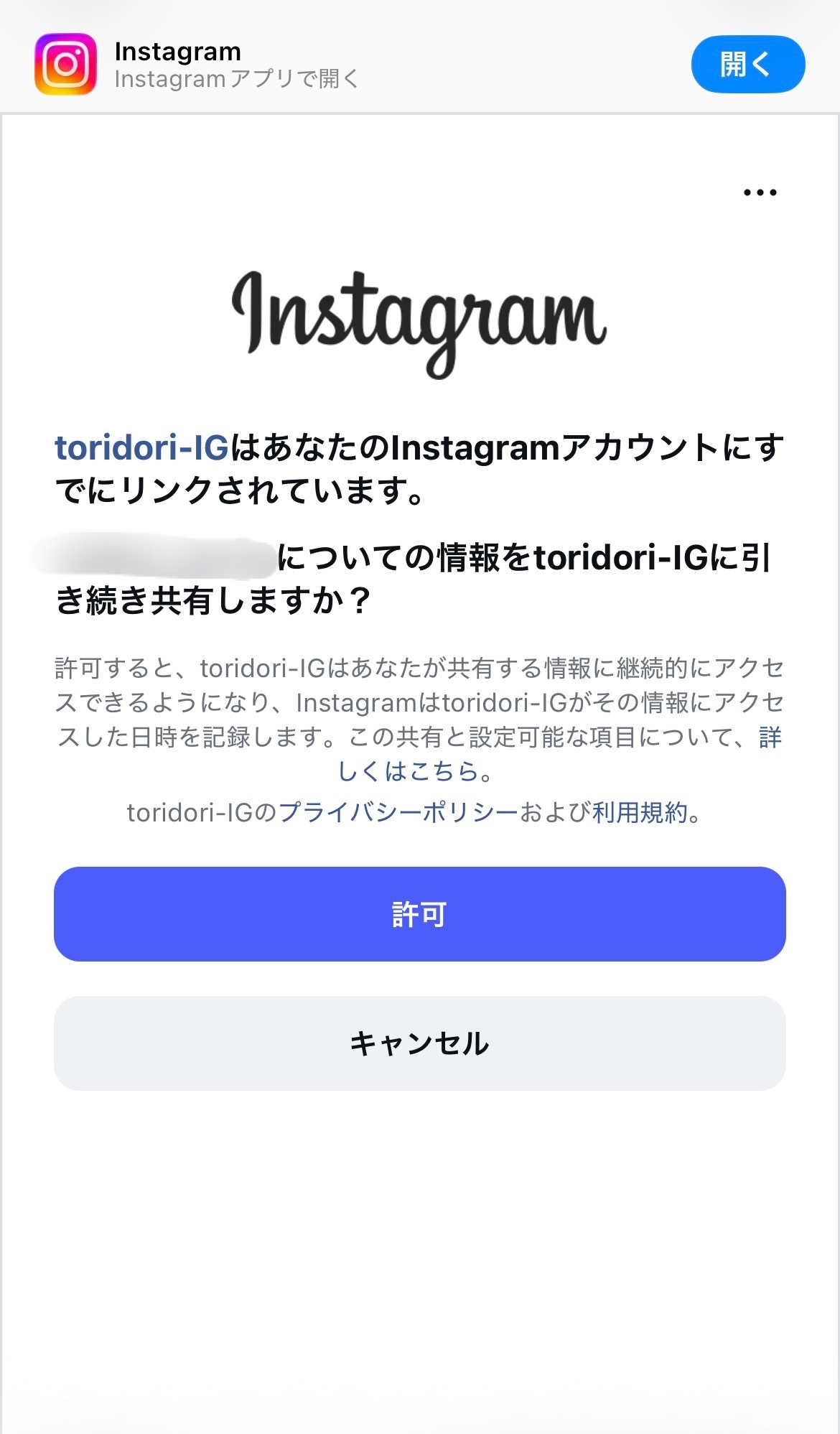
Task: Tap the toridori-IG link in the heading
Action: 142,448
